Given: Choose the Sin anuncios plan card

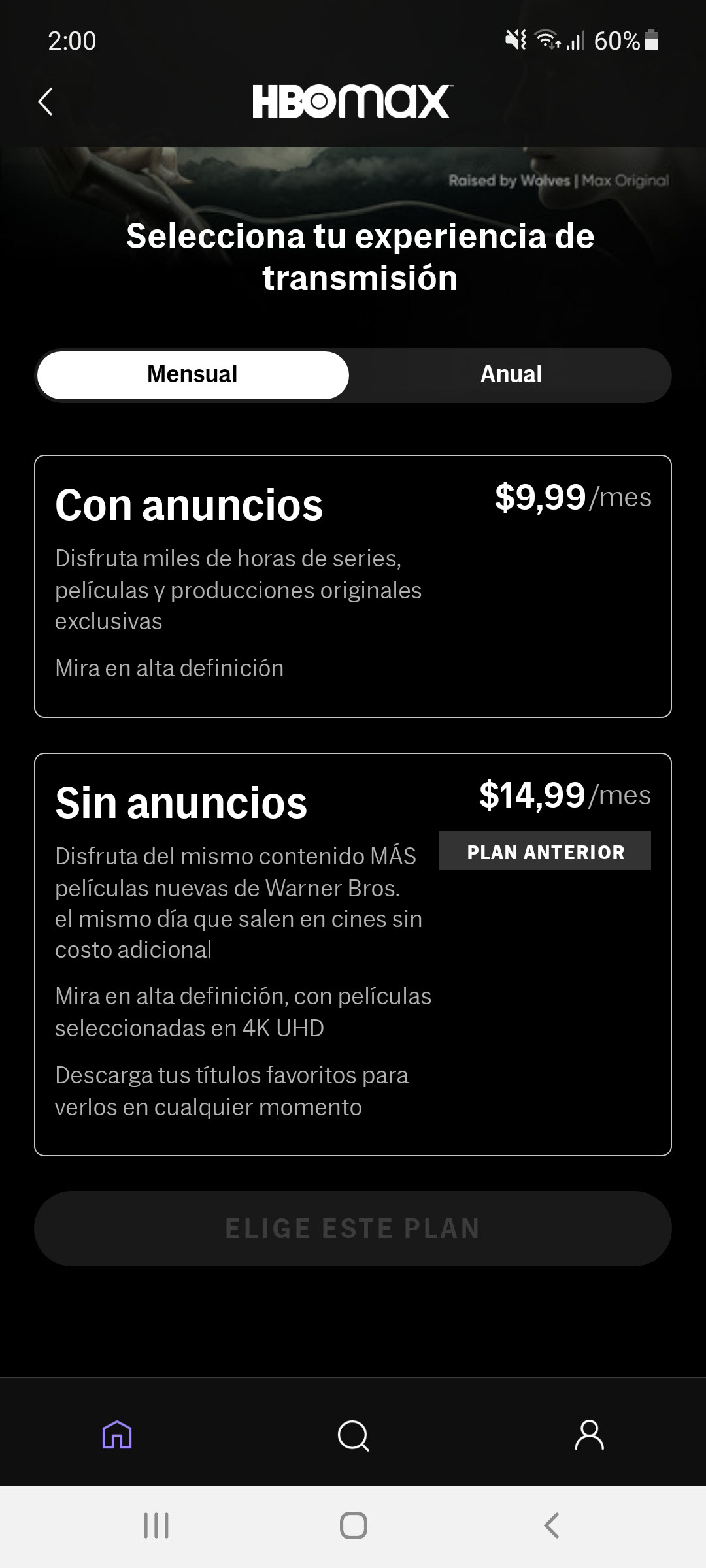Looking at the screenshot, I should point(353,954).
